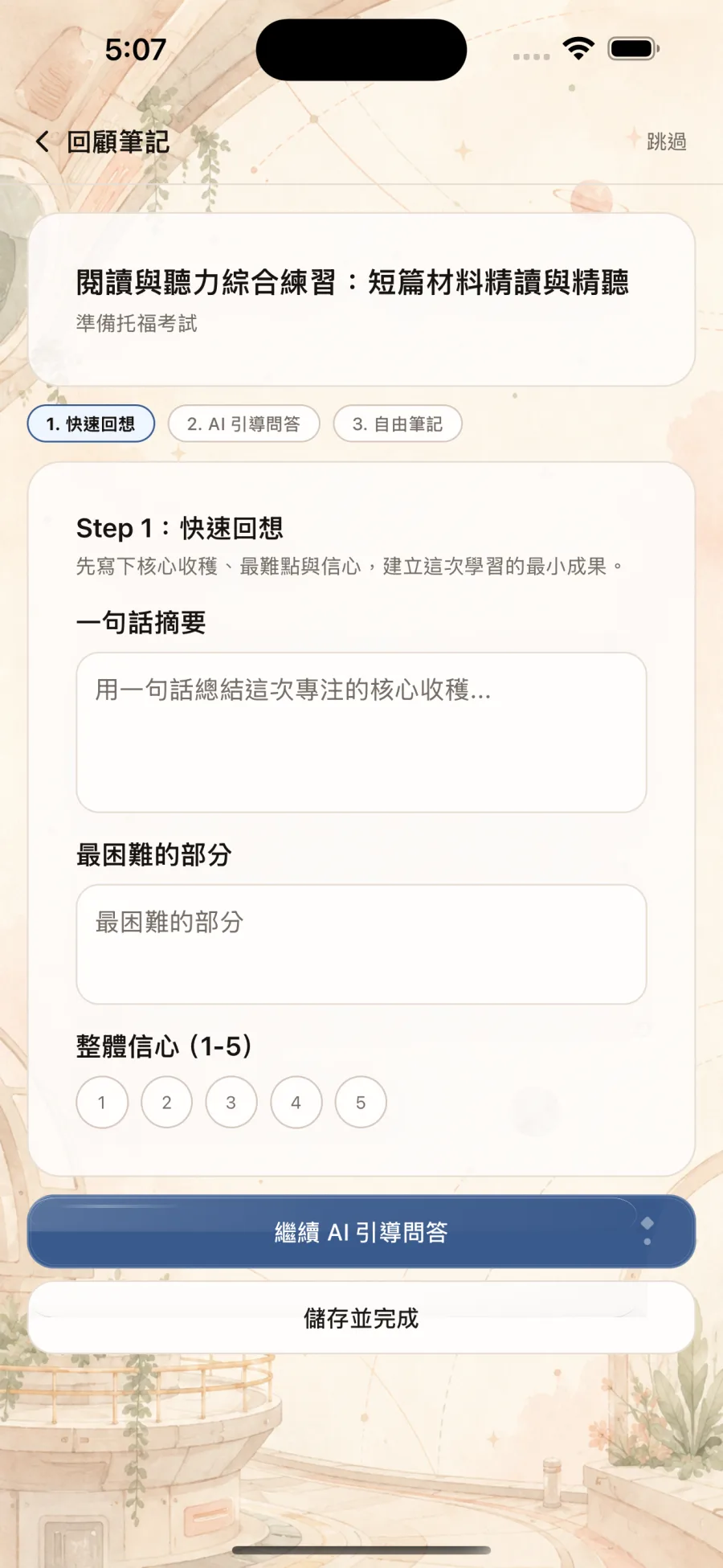Select the 1. 快速回想 step tab

[x=91, y=424]
